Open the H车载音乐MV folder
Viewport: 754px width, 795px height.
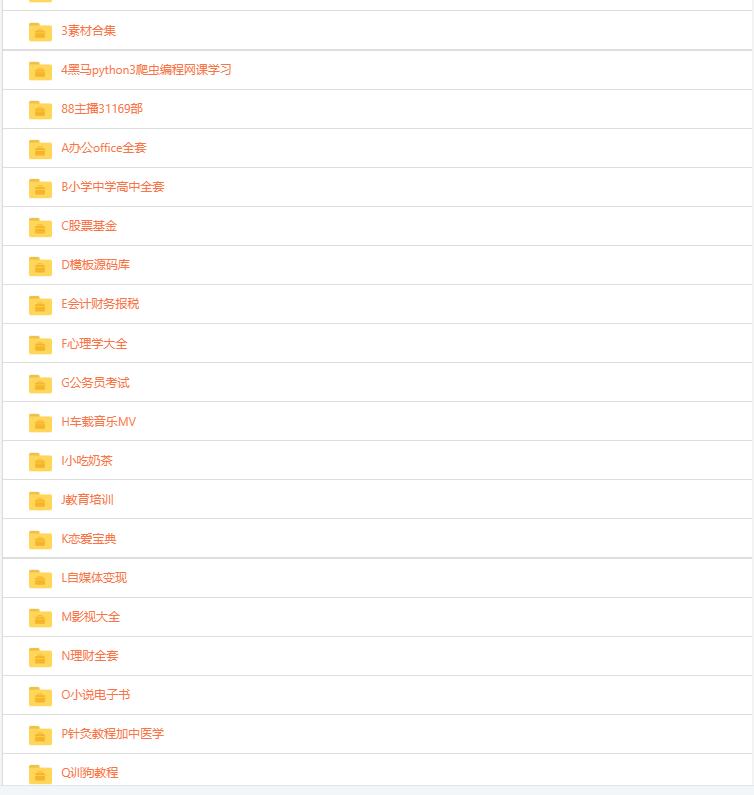click(98, 422)
